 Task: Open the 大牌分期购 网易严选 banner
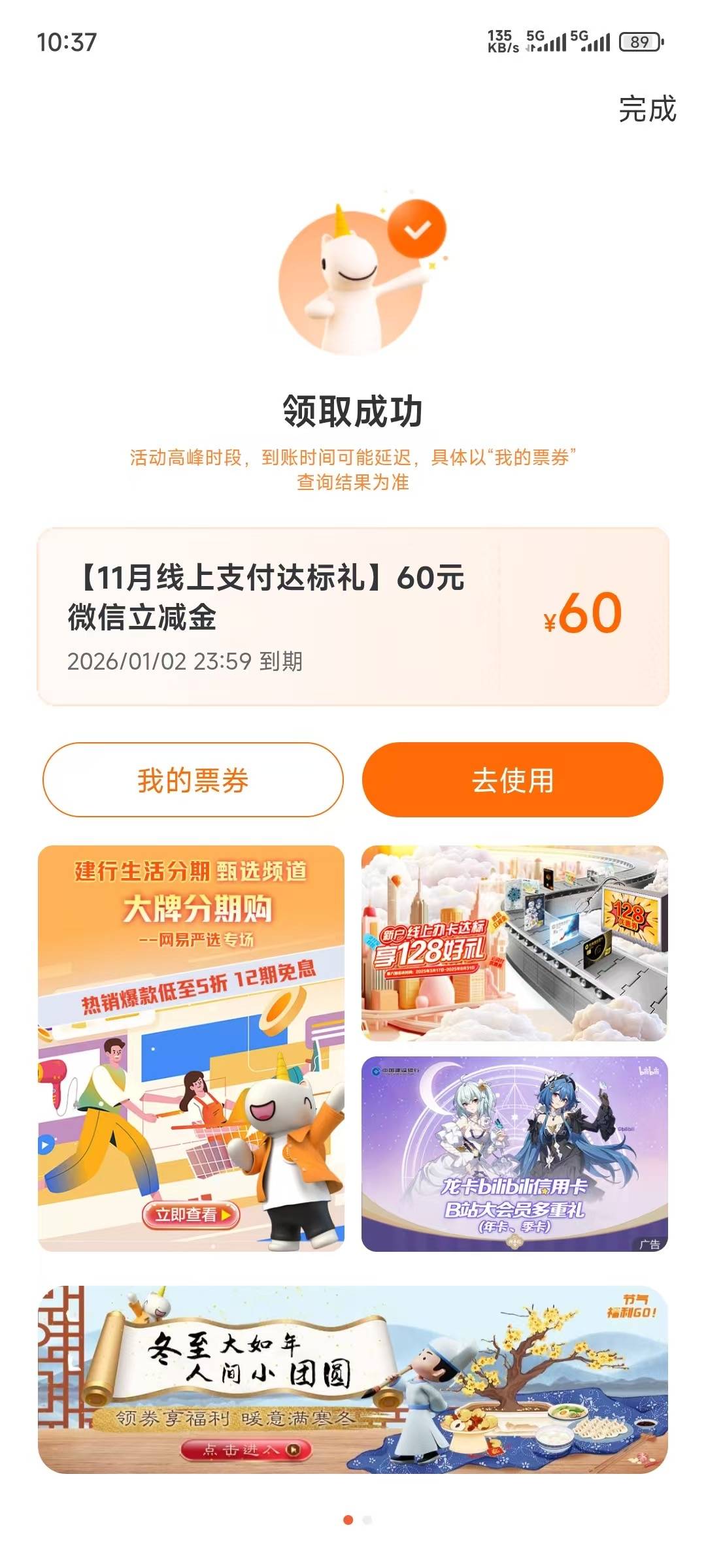[191, 1048]
